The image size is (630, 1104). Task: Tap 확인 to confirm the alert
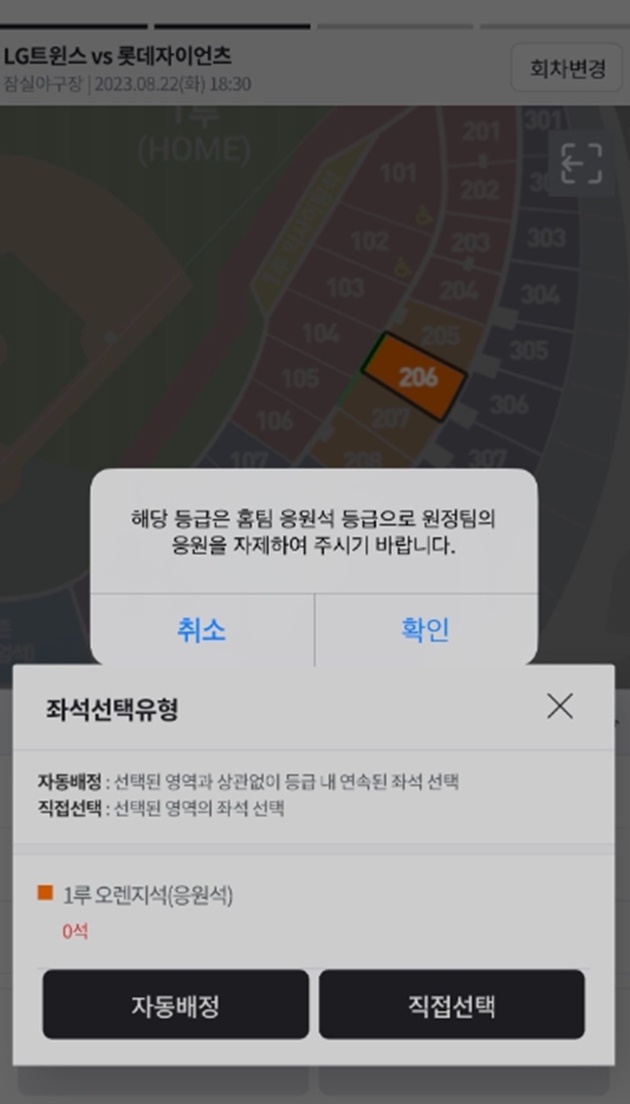coord(425,629)
